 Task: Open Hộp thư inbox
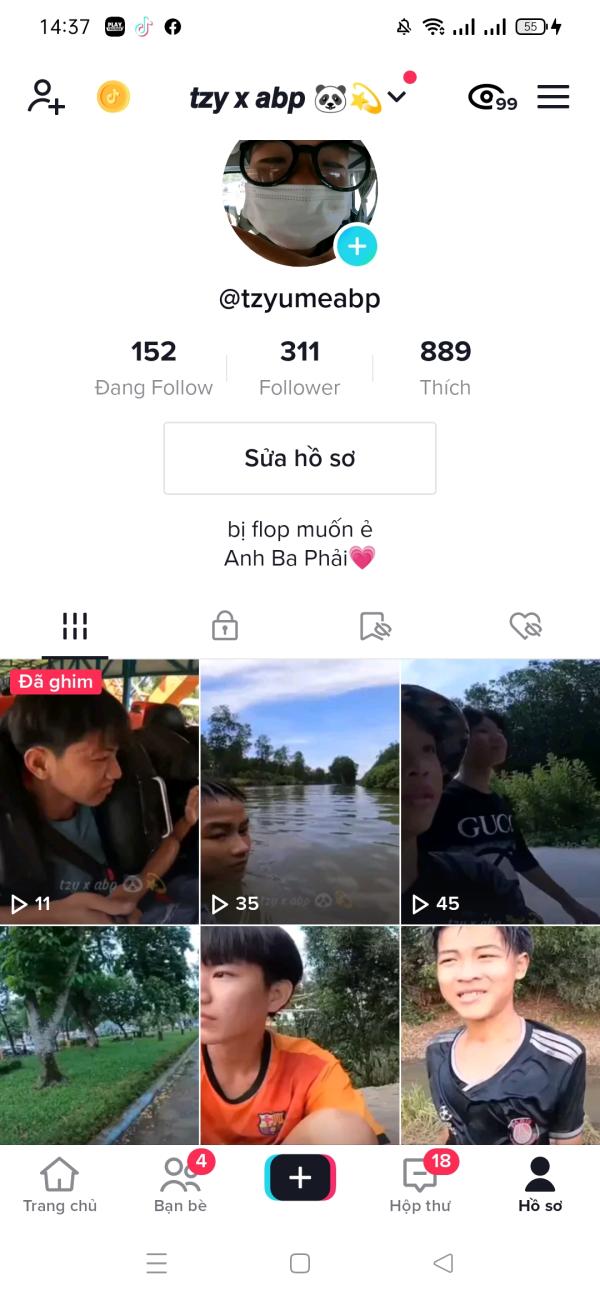click(x=420, y=1185)
